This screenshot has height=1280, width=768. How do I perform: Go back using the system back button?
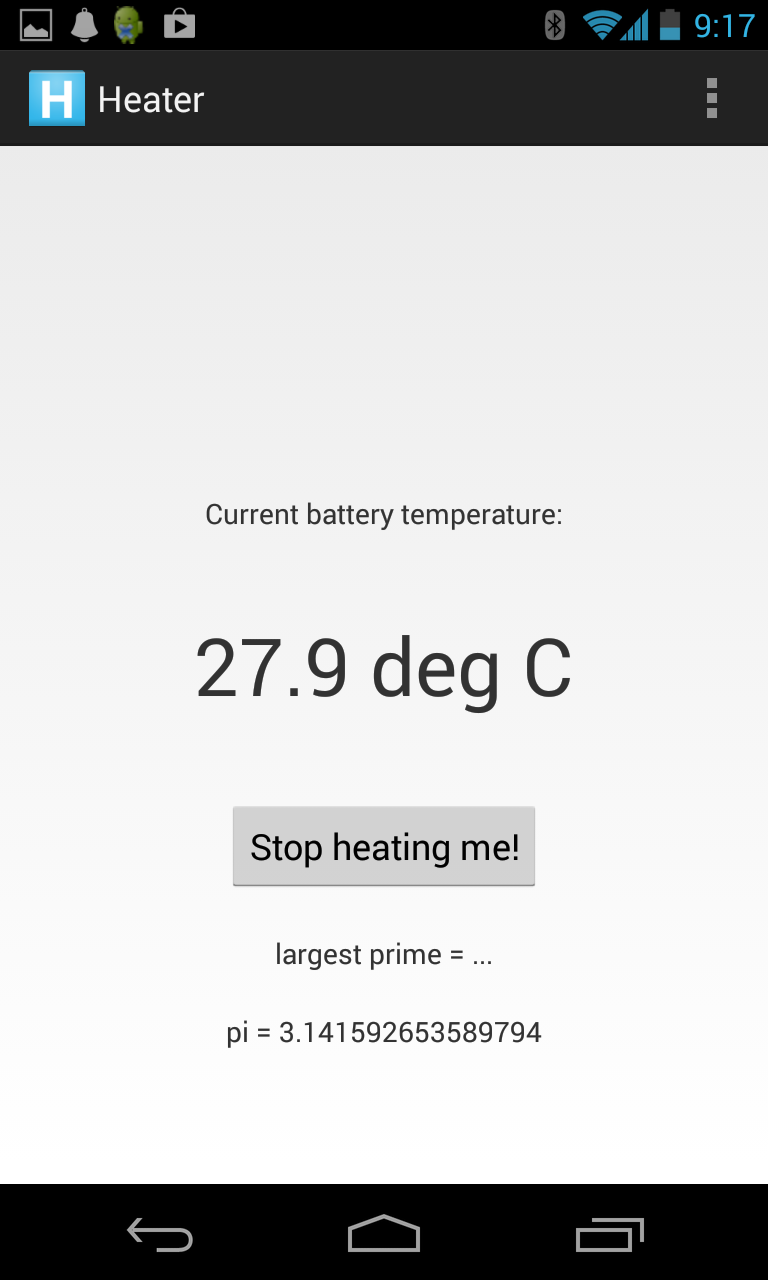(160, 1234)
